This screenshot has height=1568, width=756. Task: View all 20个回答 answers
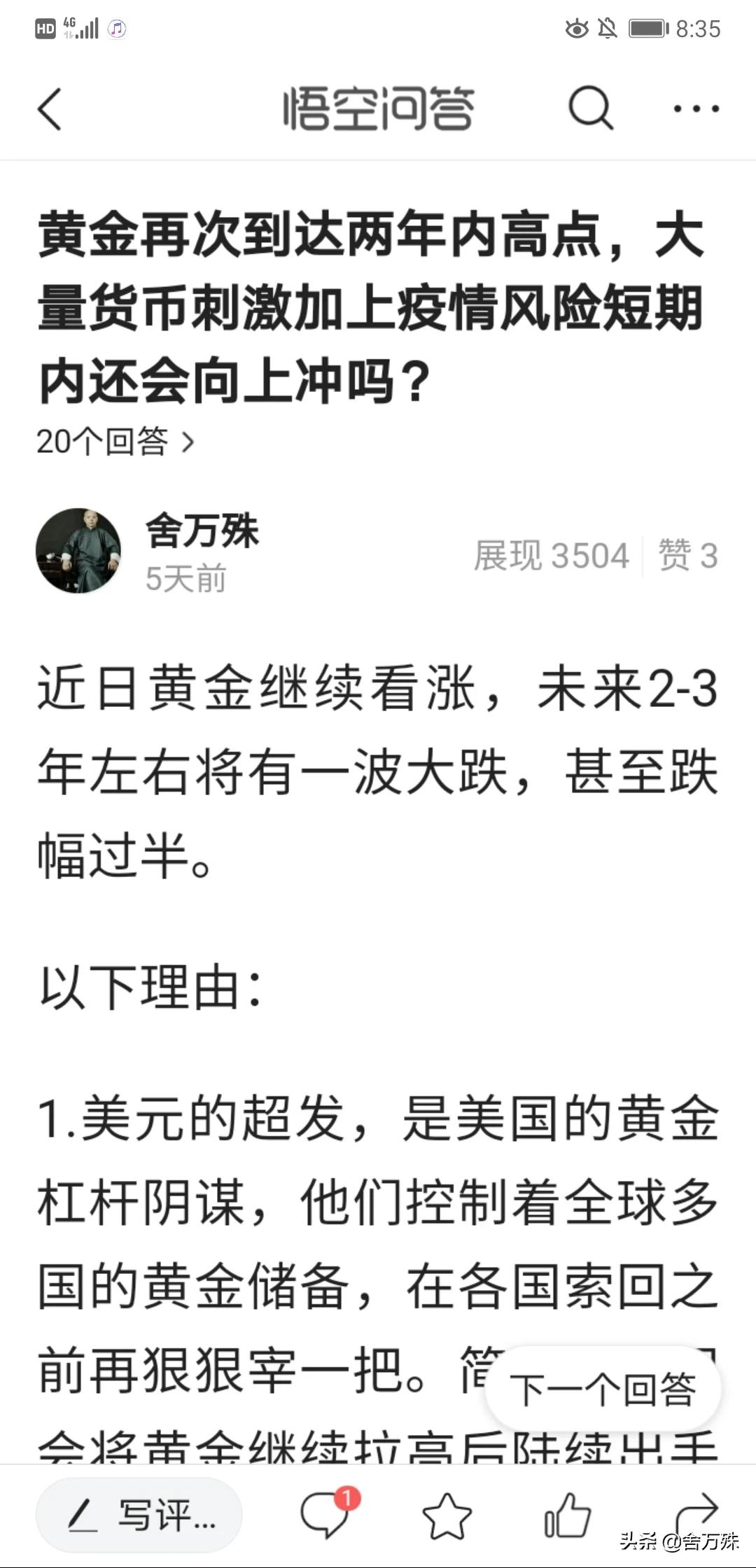(115, 442)
